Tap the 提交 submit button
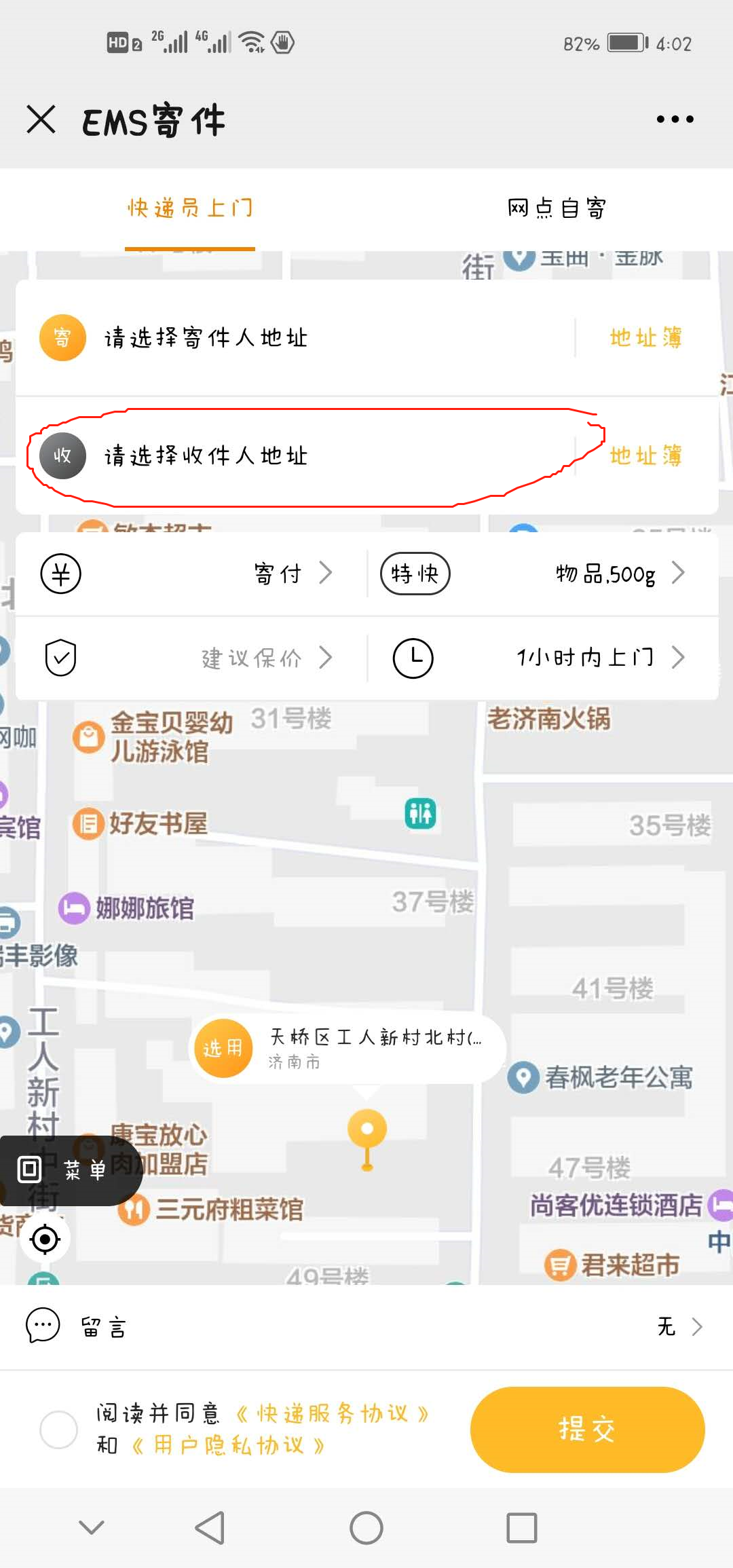The image size is (733, 1568). [587, 1429]
